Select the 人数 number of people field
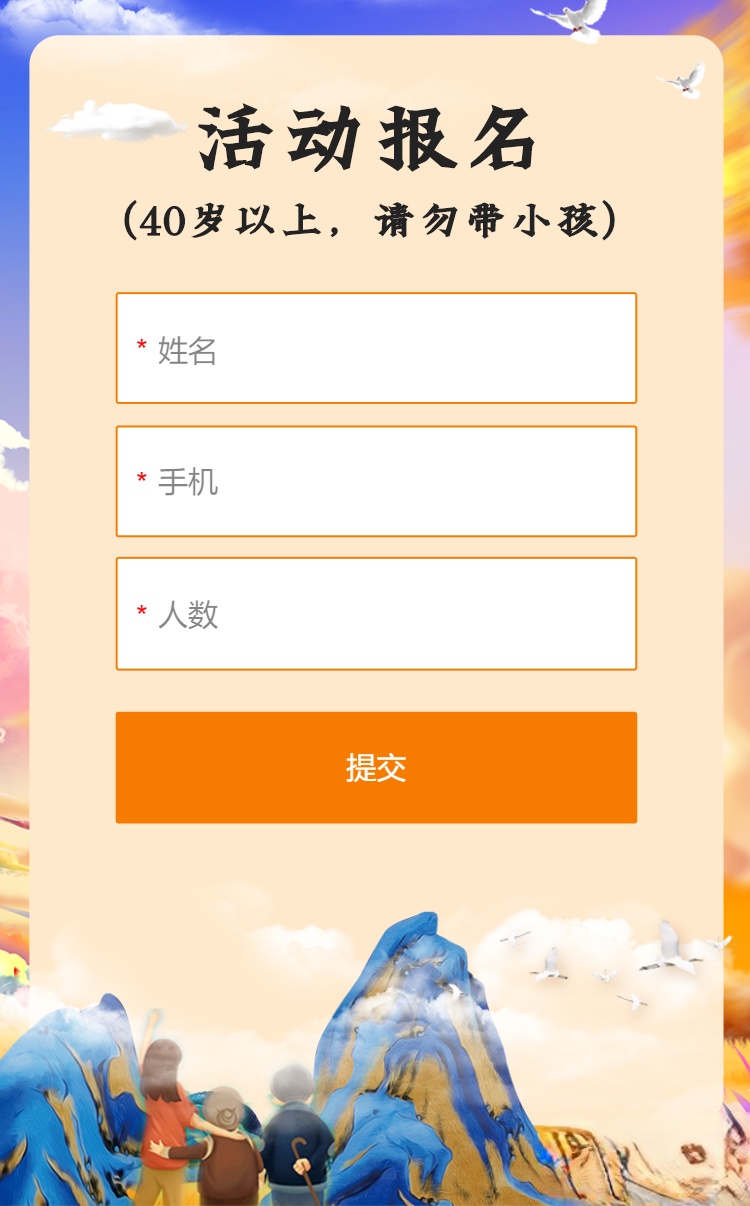Image resolution: width=750 pixels, height=1206 pixels. pyautogui.click(x=376, y=613)
